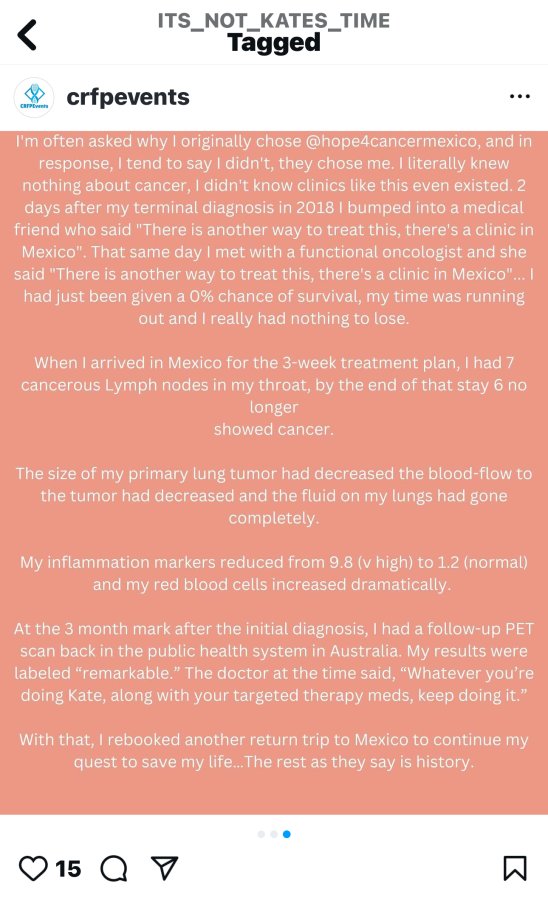The width and height of the screenshot is (548, 900).
Task: Tap the crfpevents profile avatar
Action: [34, 98]
